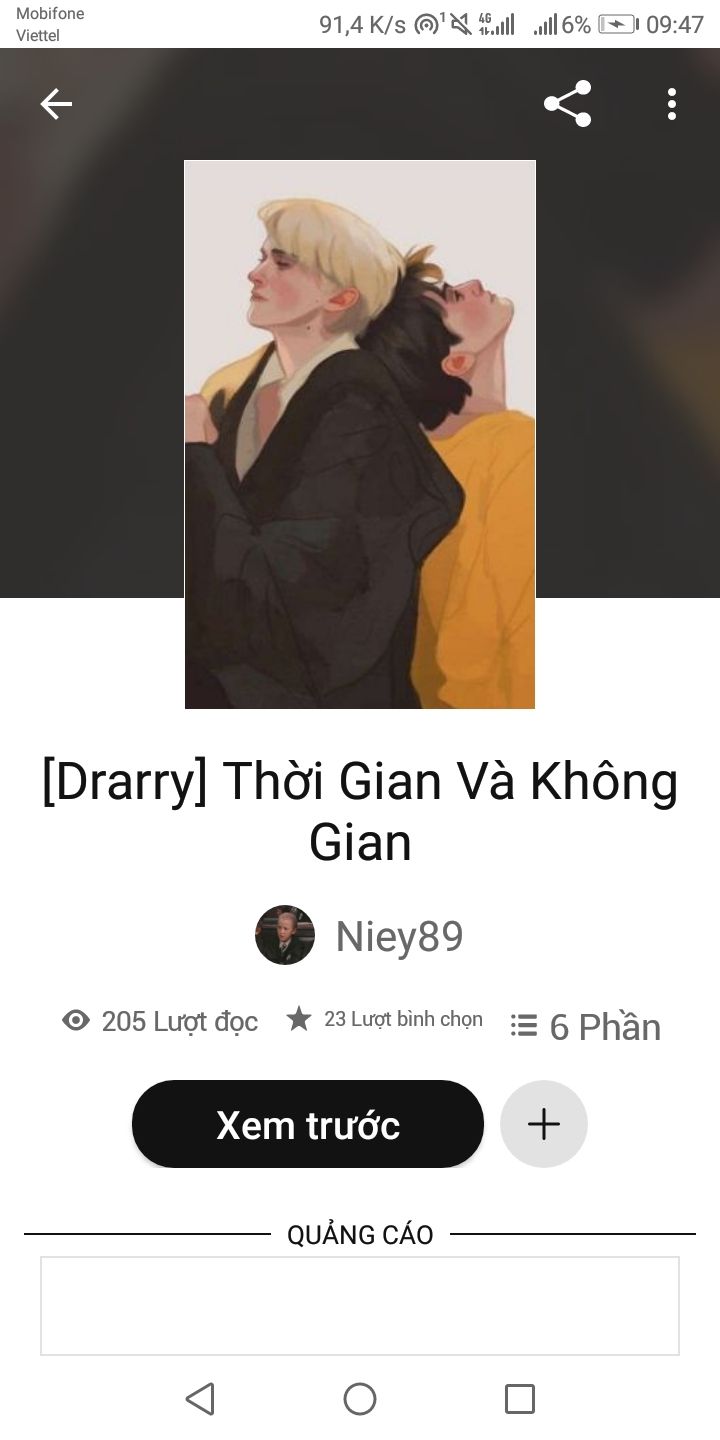Tap the Xem trước button
Viewport: 720px width, 1440px height.
click(x=308, y=1124)
